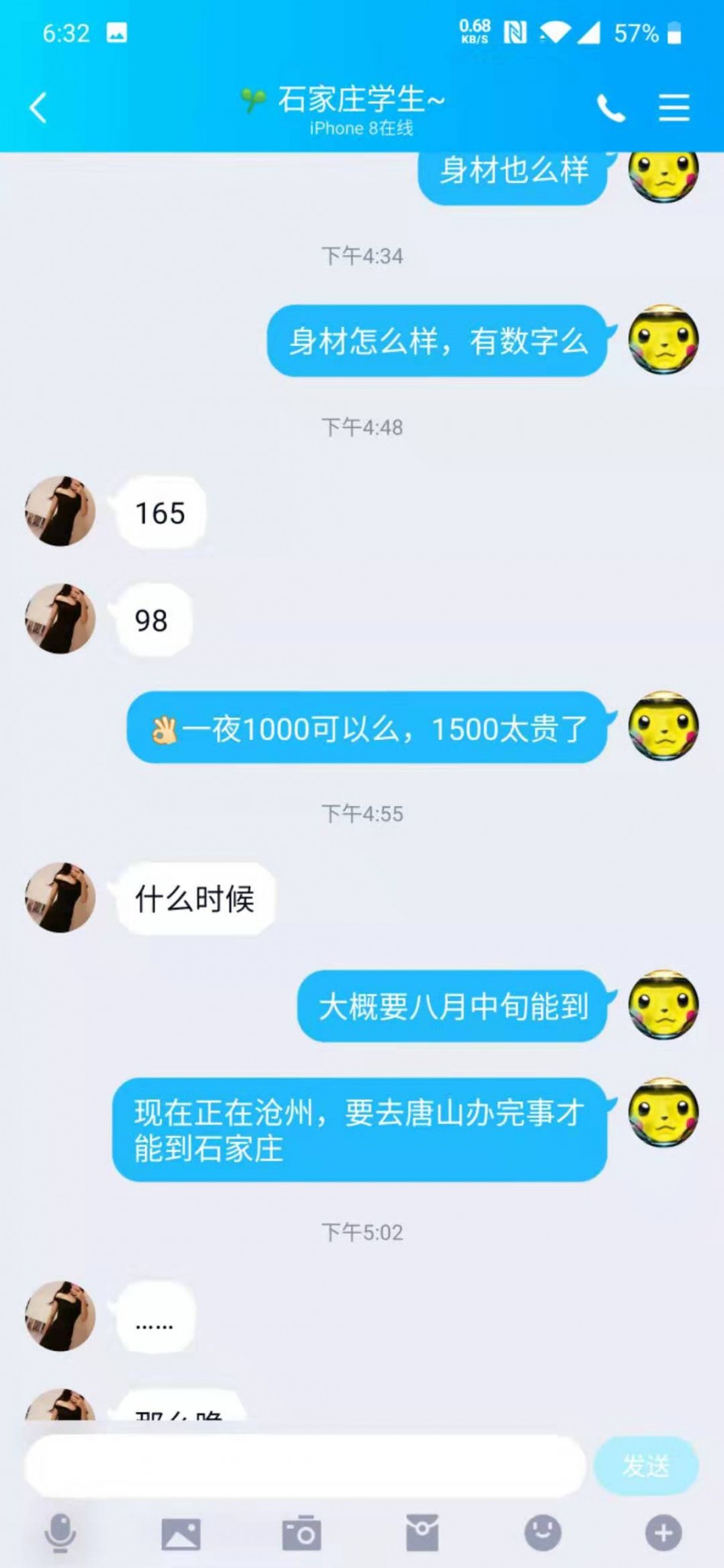
Task: Open the red packet envelope icon
Action: (422, 1533)
